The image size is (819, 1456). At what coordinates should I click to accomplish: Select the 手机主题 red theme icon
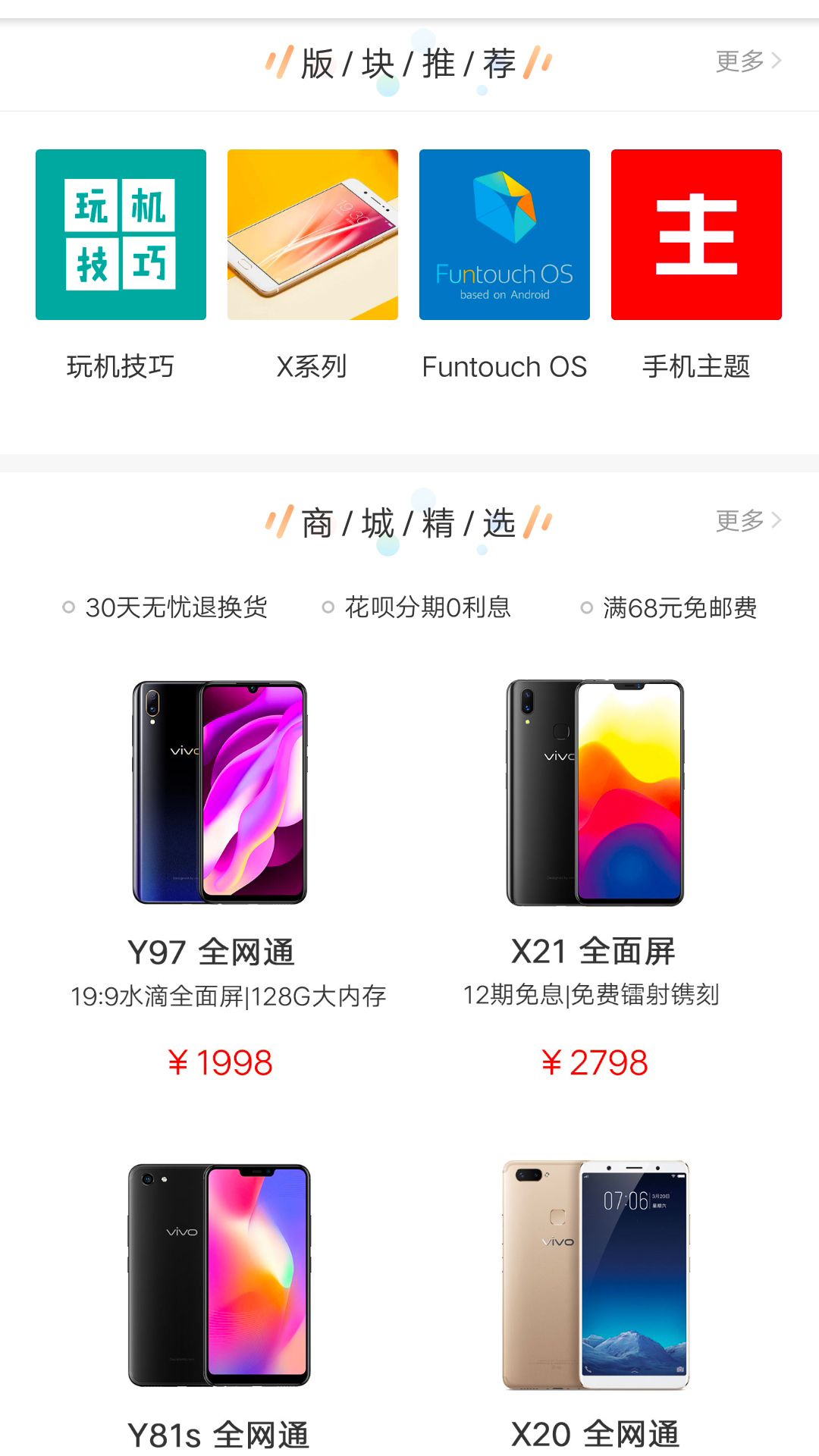coord(695,235)
